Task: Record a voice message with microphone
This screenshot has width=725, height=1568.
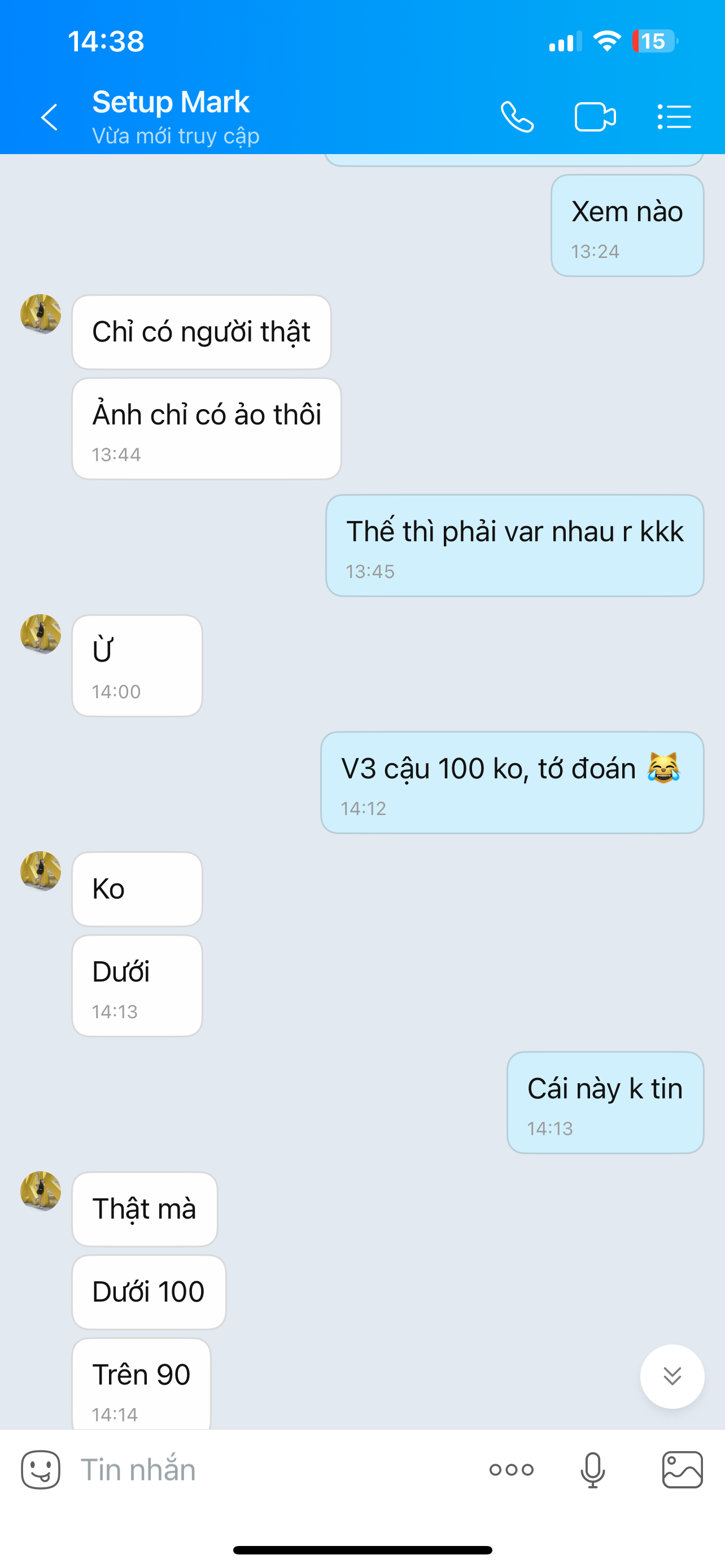Action: coord(592,1470)
